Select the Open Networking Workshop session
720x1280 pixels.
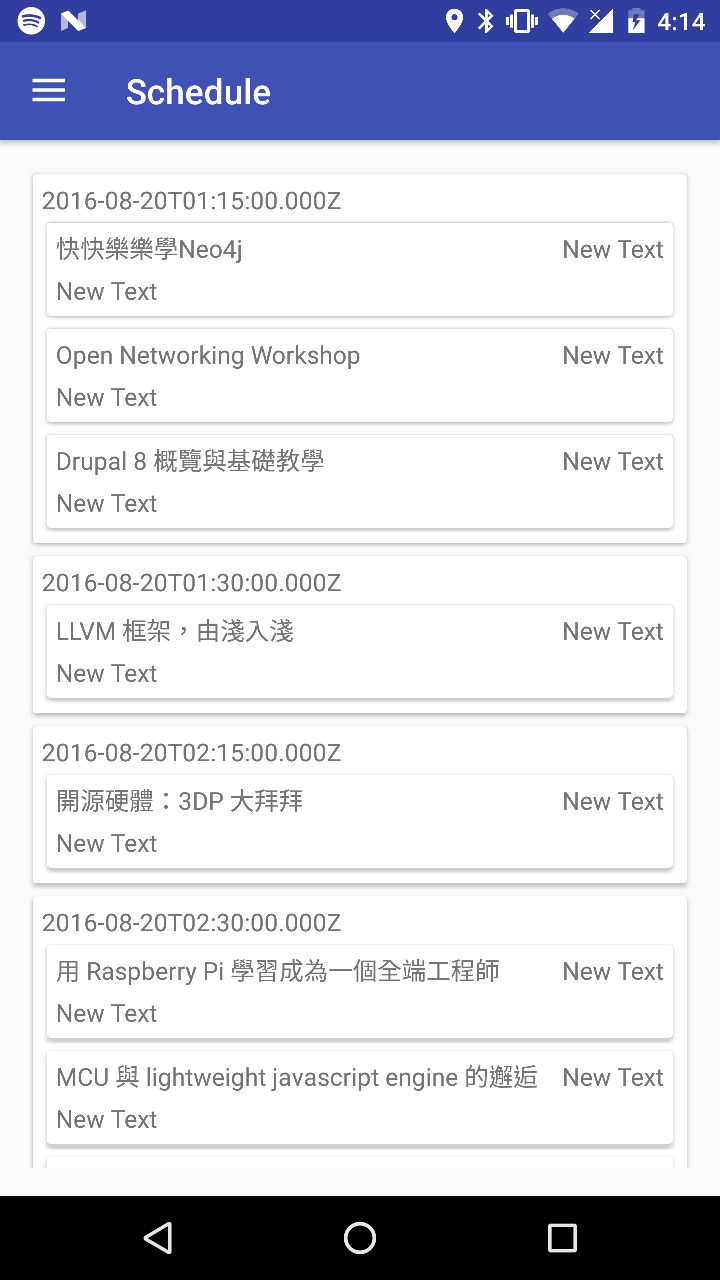[x=359, y=376]
